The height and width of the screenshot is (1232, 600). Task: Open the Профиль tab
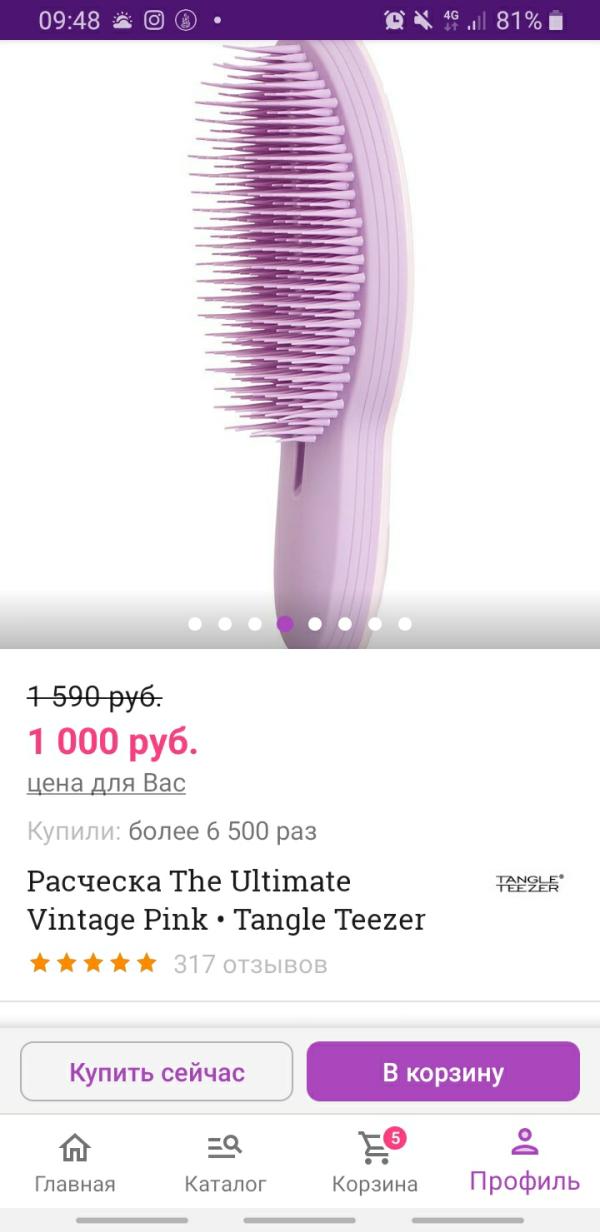[525, 1160]
